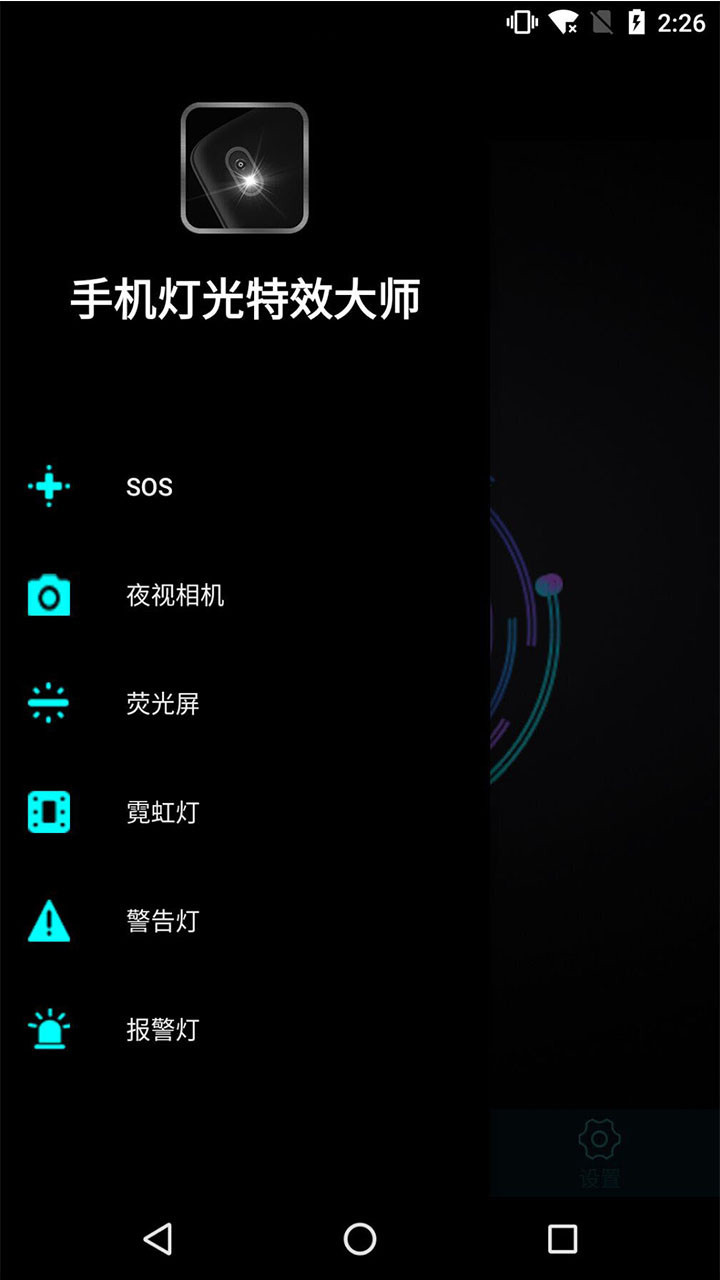Open the 霓虹灯 neon light feature

coord(162,812)
